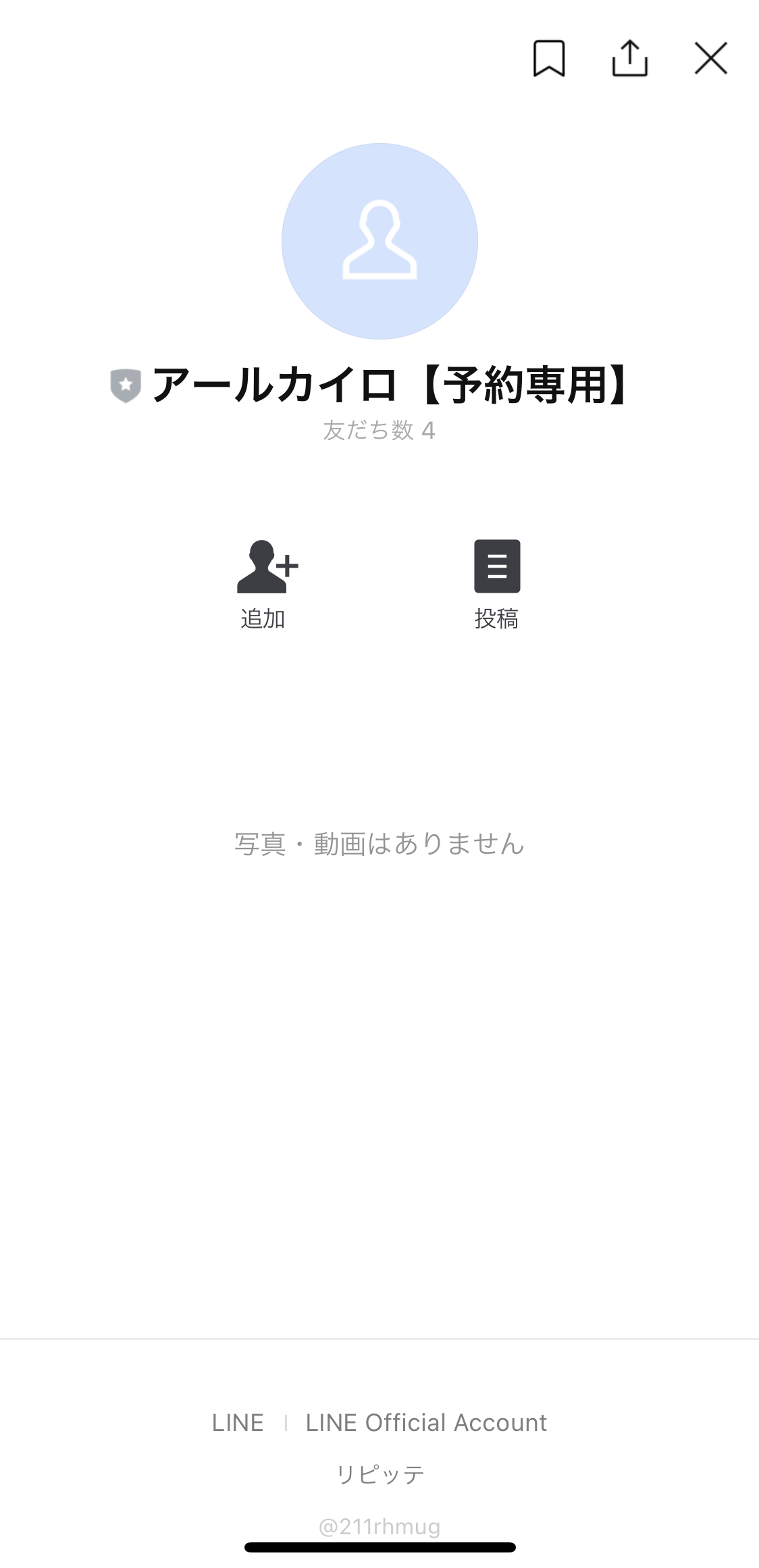Bookmark this official account profile
759x1568 pixels.
pyautogui.click(x=549, y=58)
